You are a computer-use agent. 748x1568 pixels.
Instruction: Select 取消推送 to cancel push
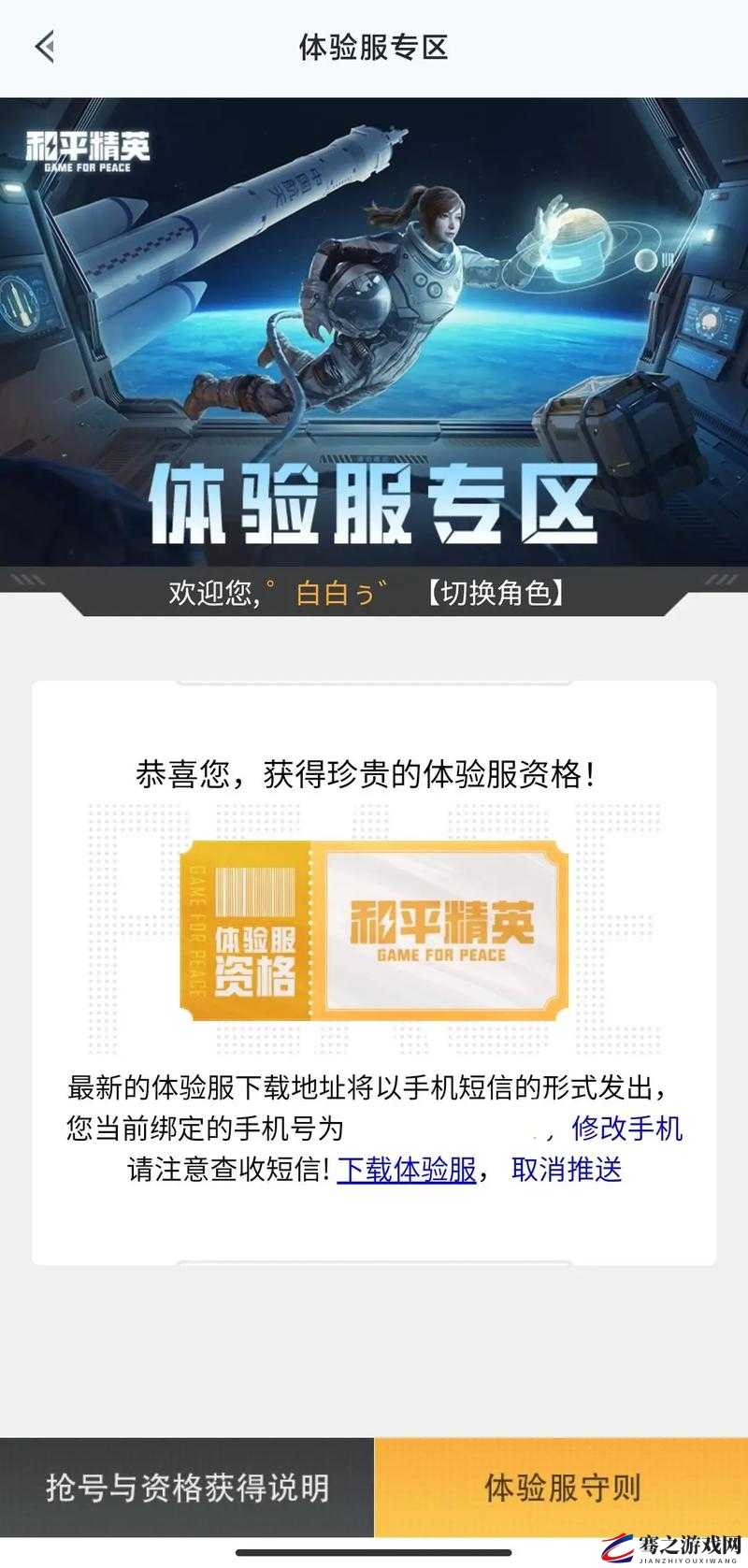[x=567, y=1170]
